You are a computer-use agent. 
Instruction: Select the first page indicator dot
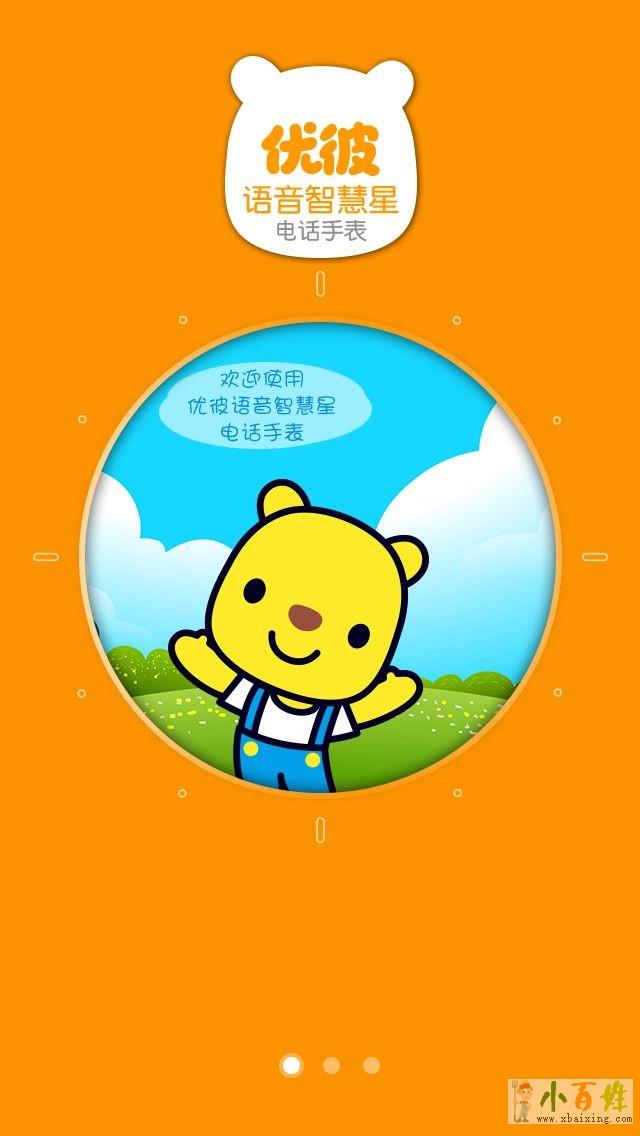click(x=291, y=1066)
